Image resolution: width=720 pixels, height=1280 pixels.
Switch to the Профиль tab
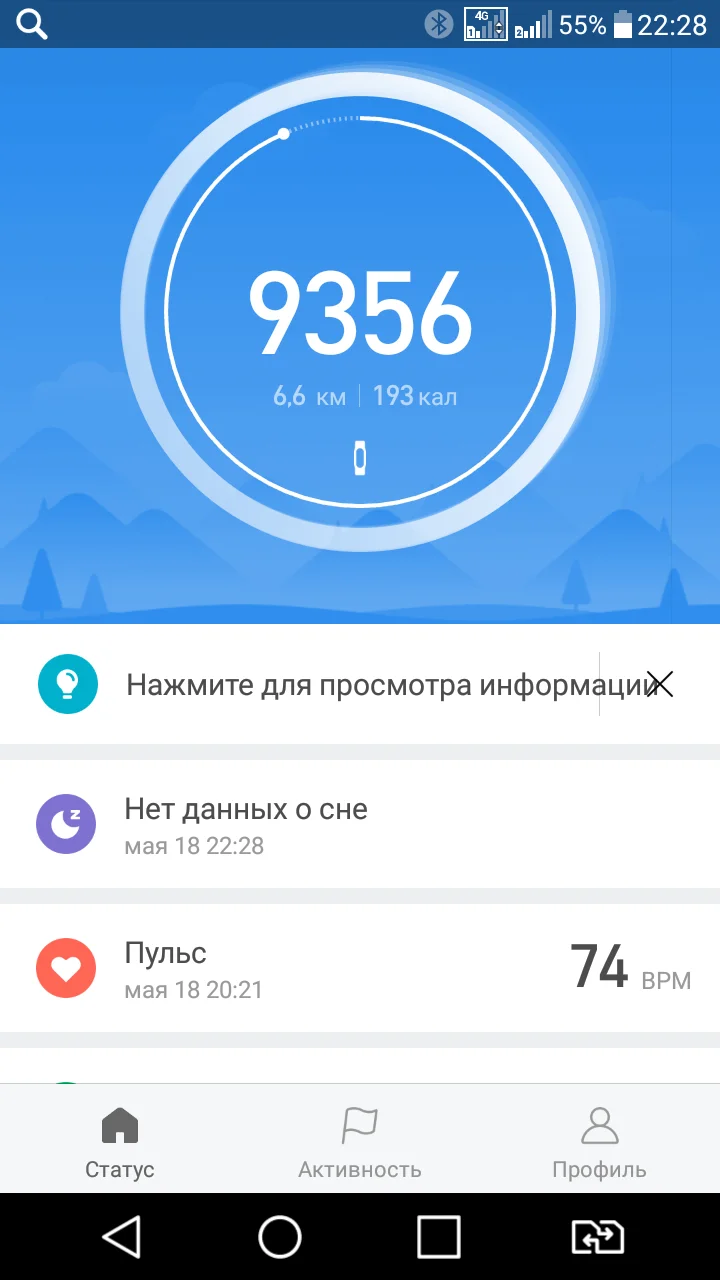pos(598,1140)
